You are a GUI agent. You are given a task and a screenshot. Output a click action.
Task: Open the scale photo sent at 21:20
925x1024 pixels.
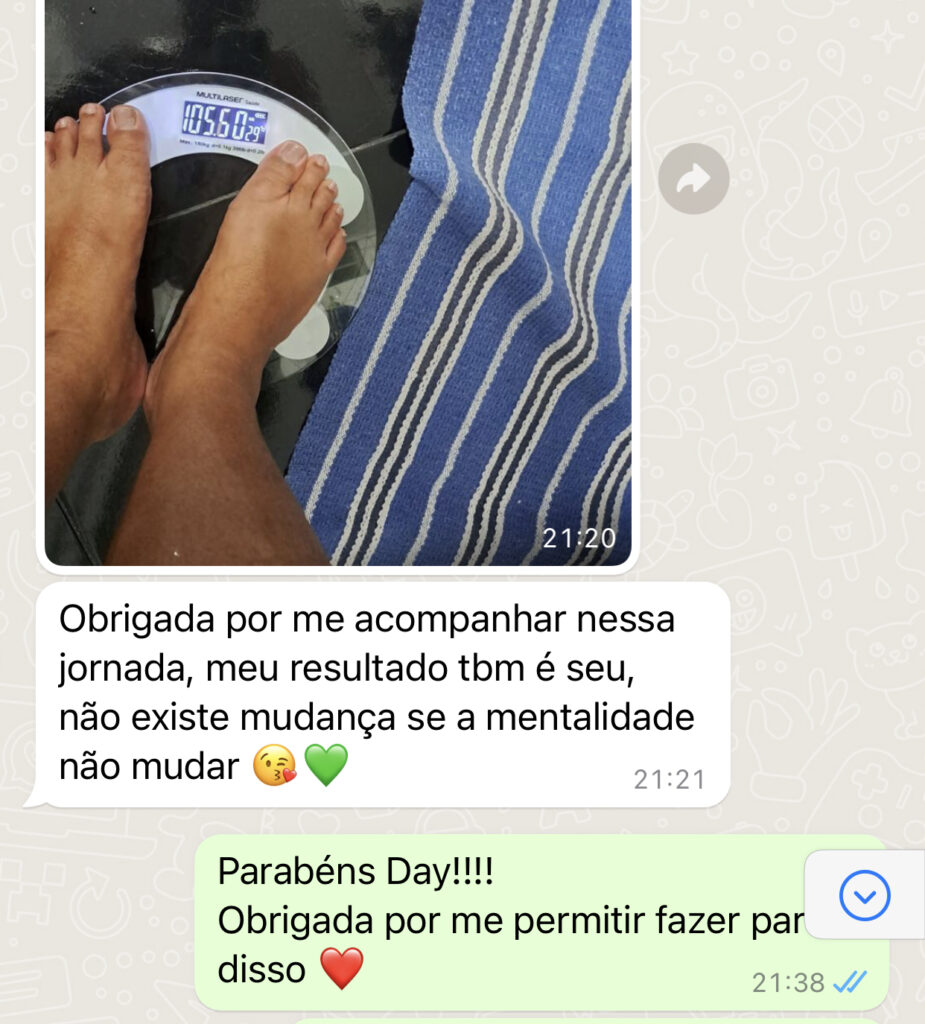tap(338, 280)
